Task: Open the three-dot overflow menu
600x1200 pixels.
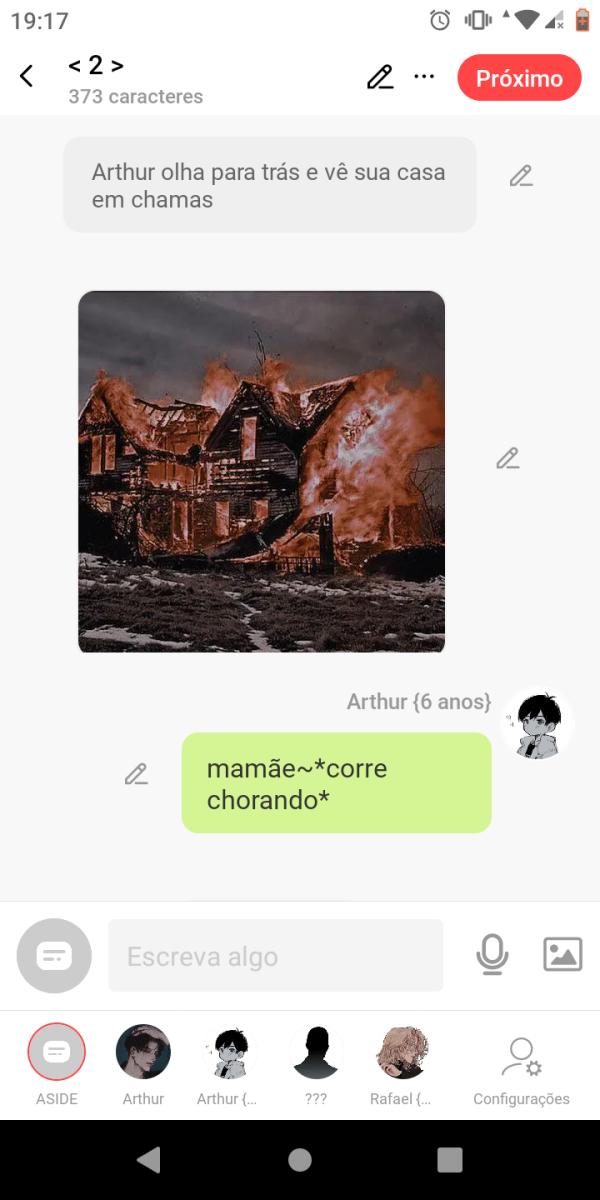Action: (x=425, y=76)
